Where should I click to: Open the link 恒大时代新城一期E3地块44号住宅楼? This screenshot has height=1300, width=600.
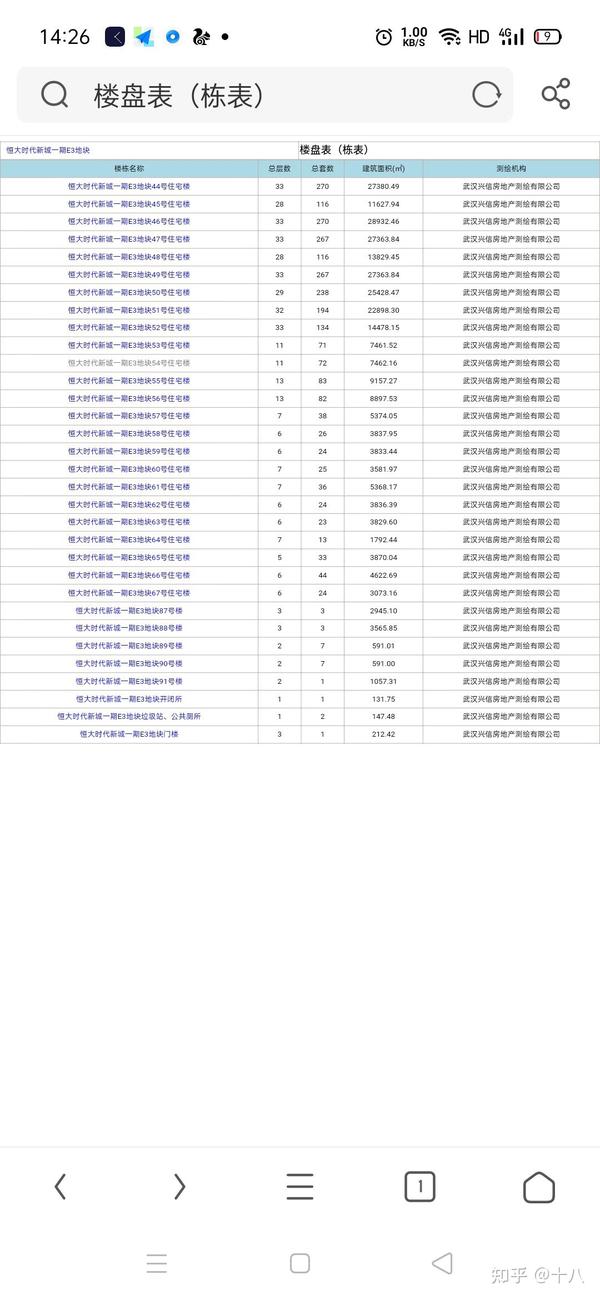[x=129, y=186]
